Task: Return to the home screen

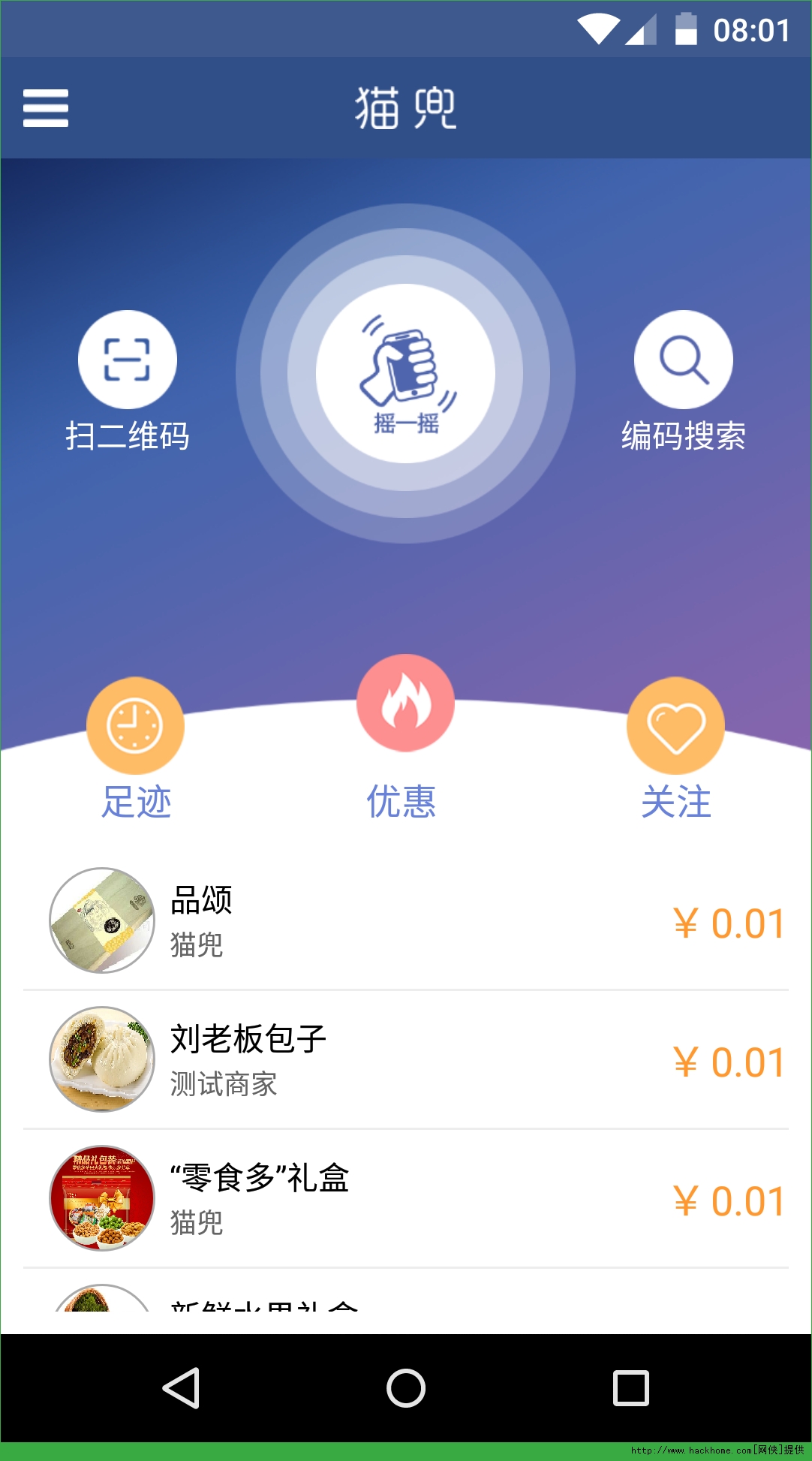Action: (x=406, y=1387)
